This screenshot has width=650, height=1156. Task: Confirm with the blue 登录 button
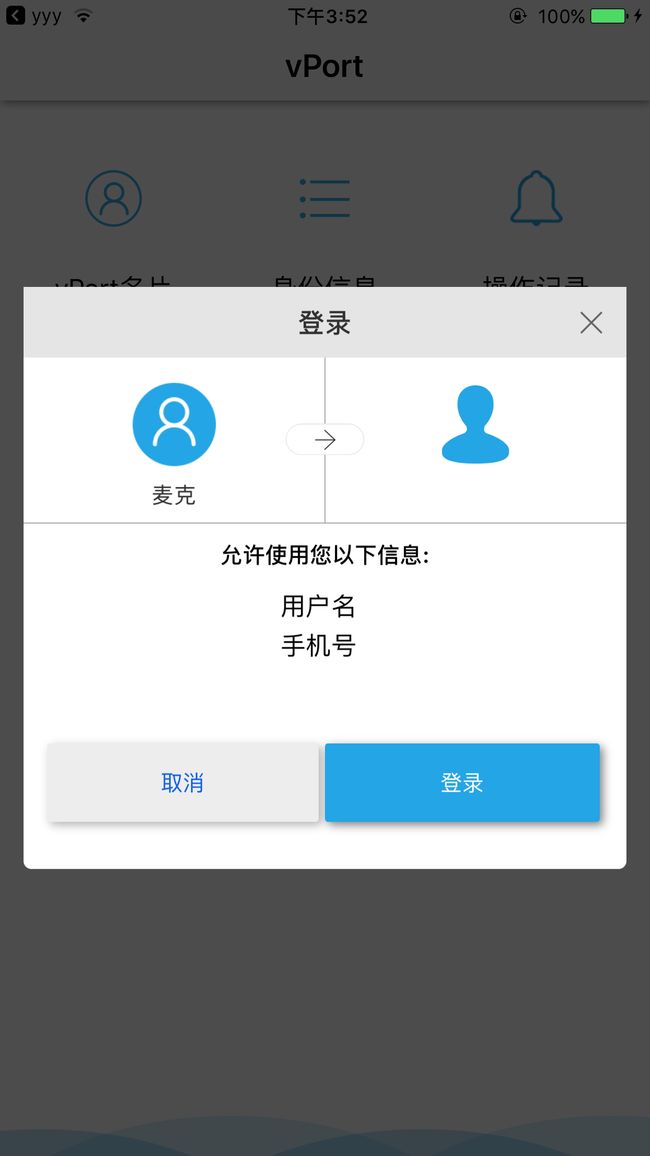[462, 782]
